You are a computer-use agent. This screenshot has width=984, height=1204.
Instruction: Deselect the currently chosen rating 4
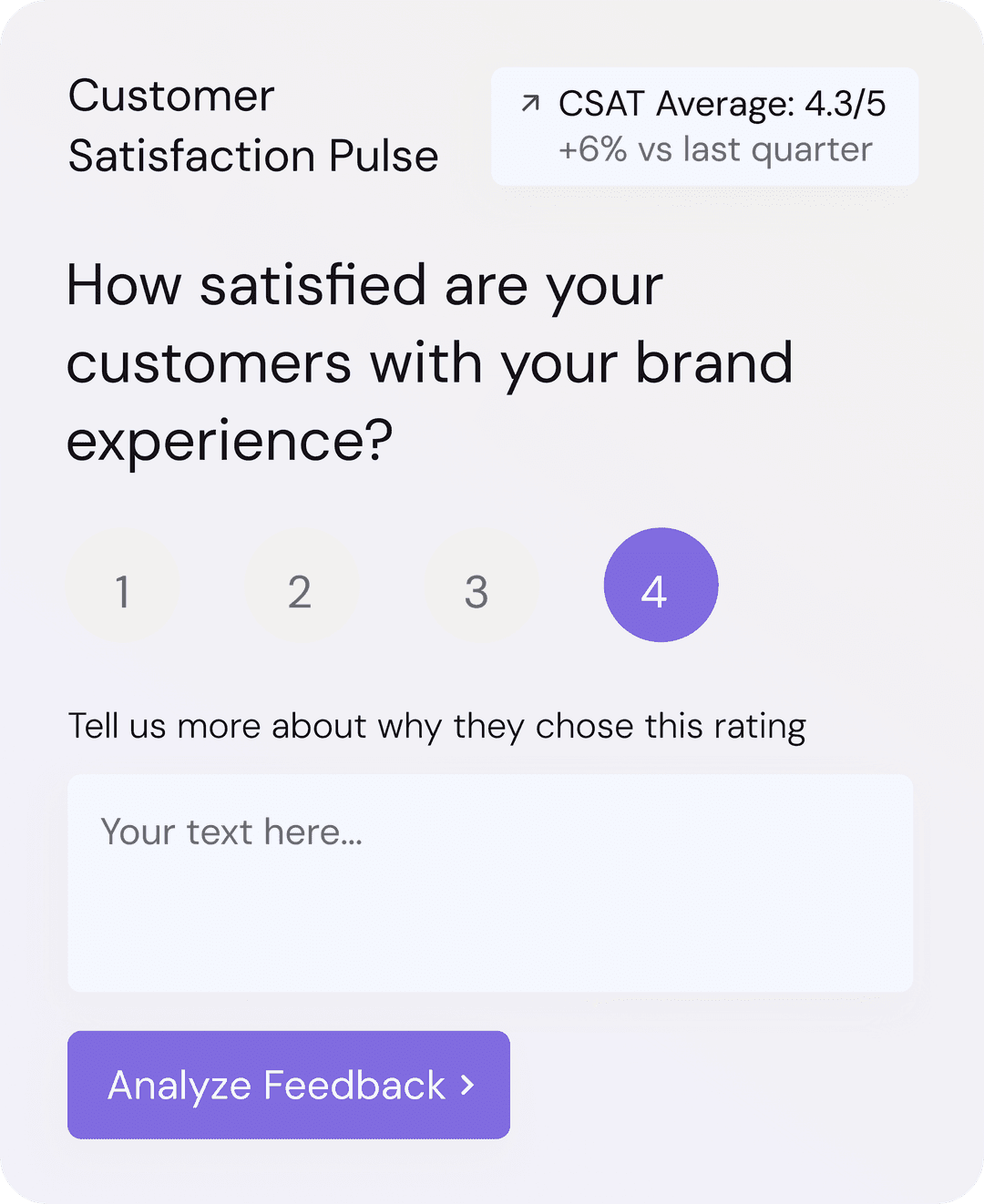pyautogui.click(x=661, y=586)
